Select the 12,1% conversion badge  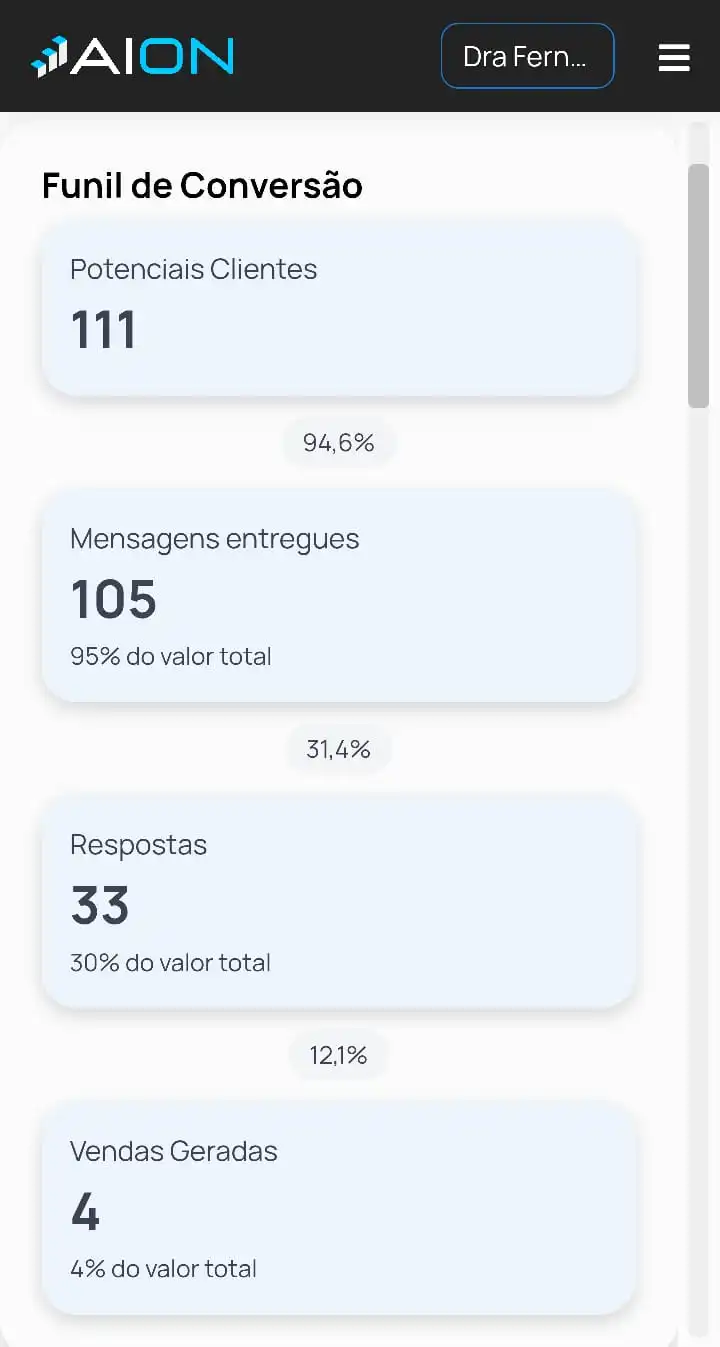(x=339, y=1054)
